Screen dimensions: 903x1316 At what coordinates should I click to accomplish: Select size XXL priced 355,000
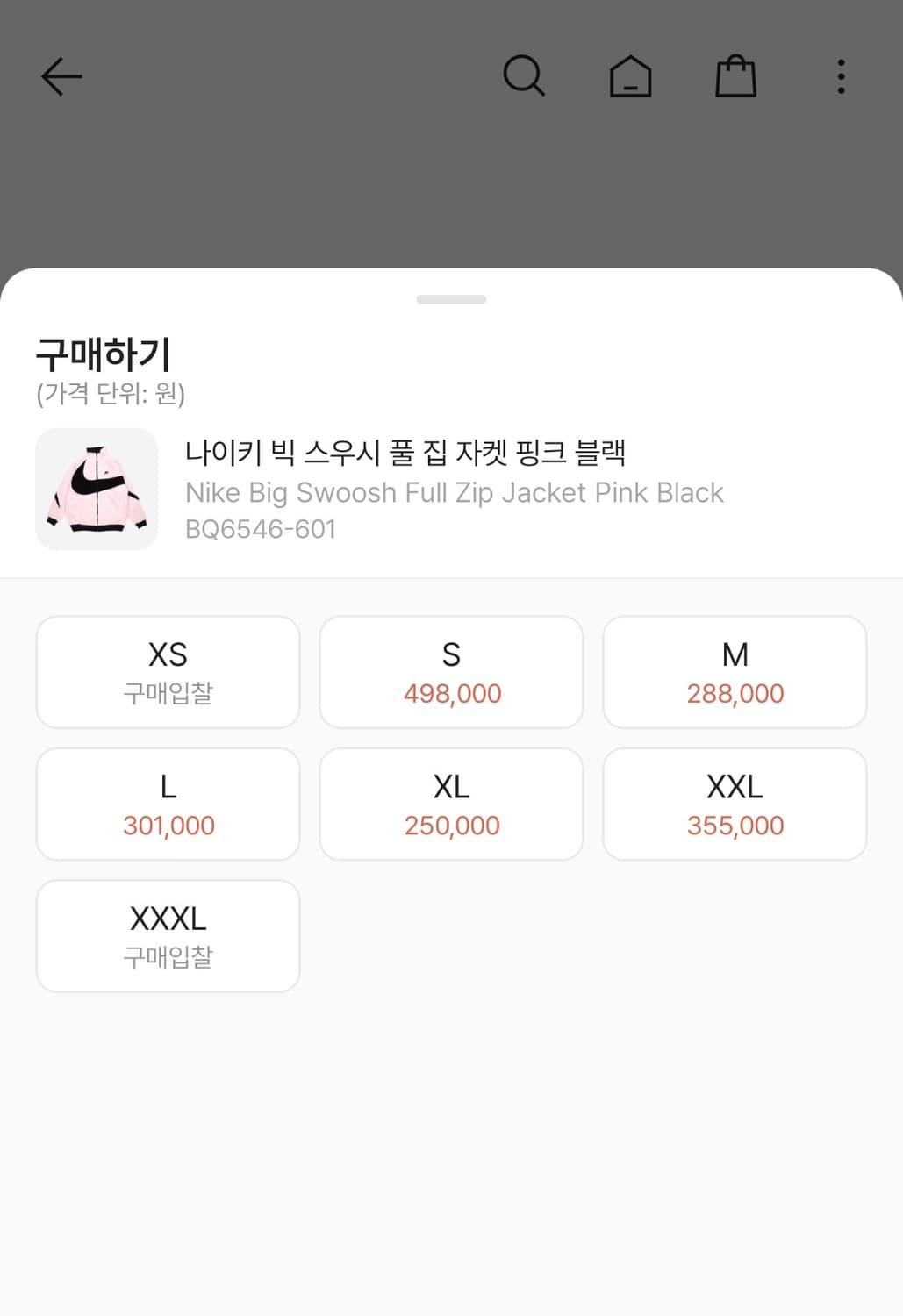735,804
